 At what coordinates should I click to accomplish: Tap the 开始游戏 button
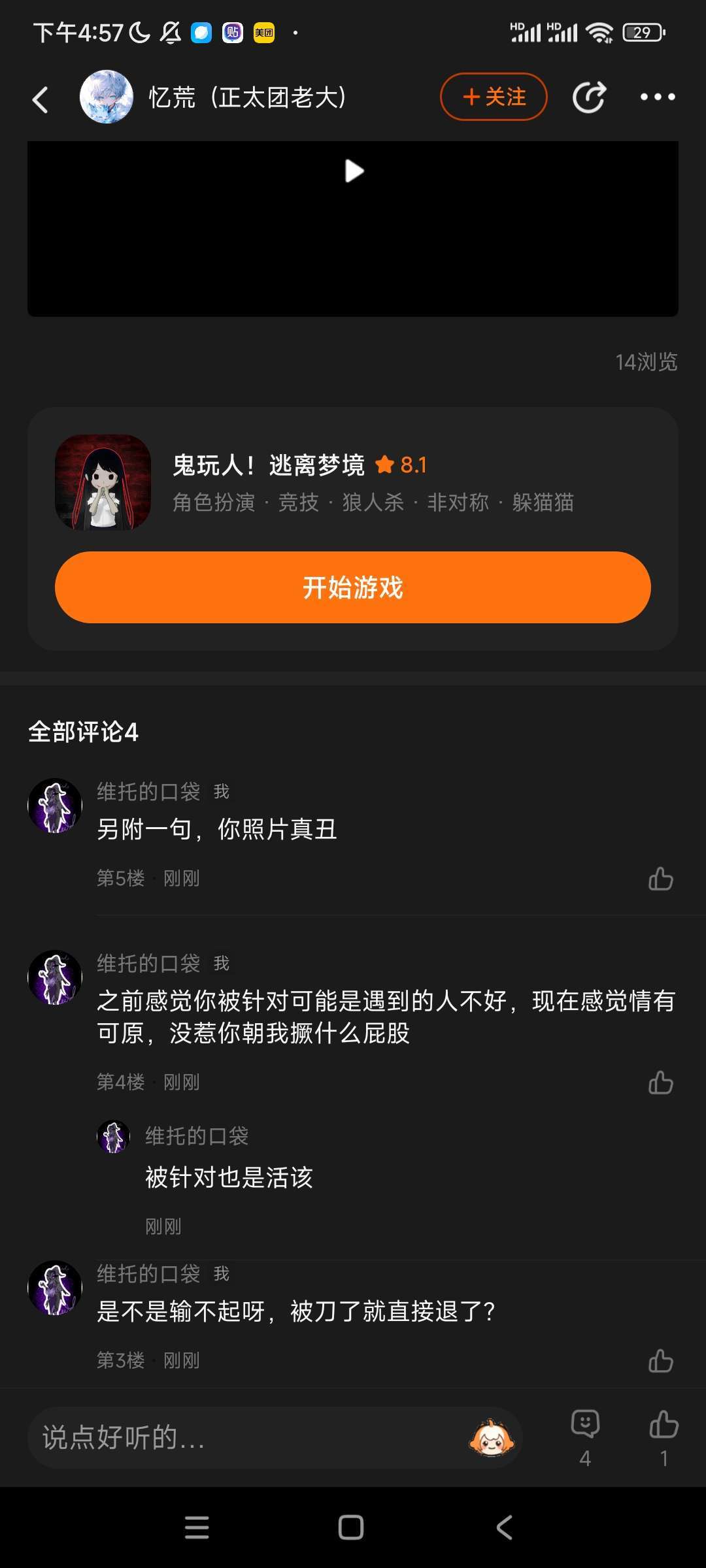pyautogui.click(x=353, y=587)
